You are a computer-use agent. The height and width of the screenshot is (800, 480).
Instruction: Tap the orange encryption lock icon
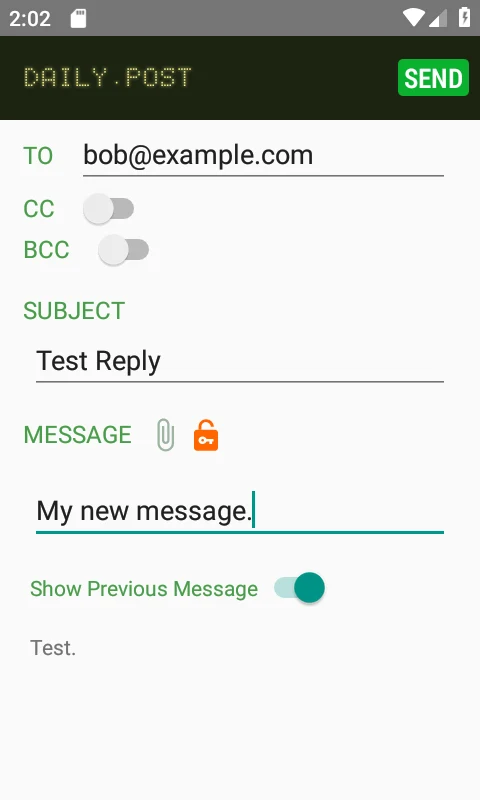[x=206, y=435]
